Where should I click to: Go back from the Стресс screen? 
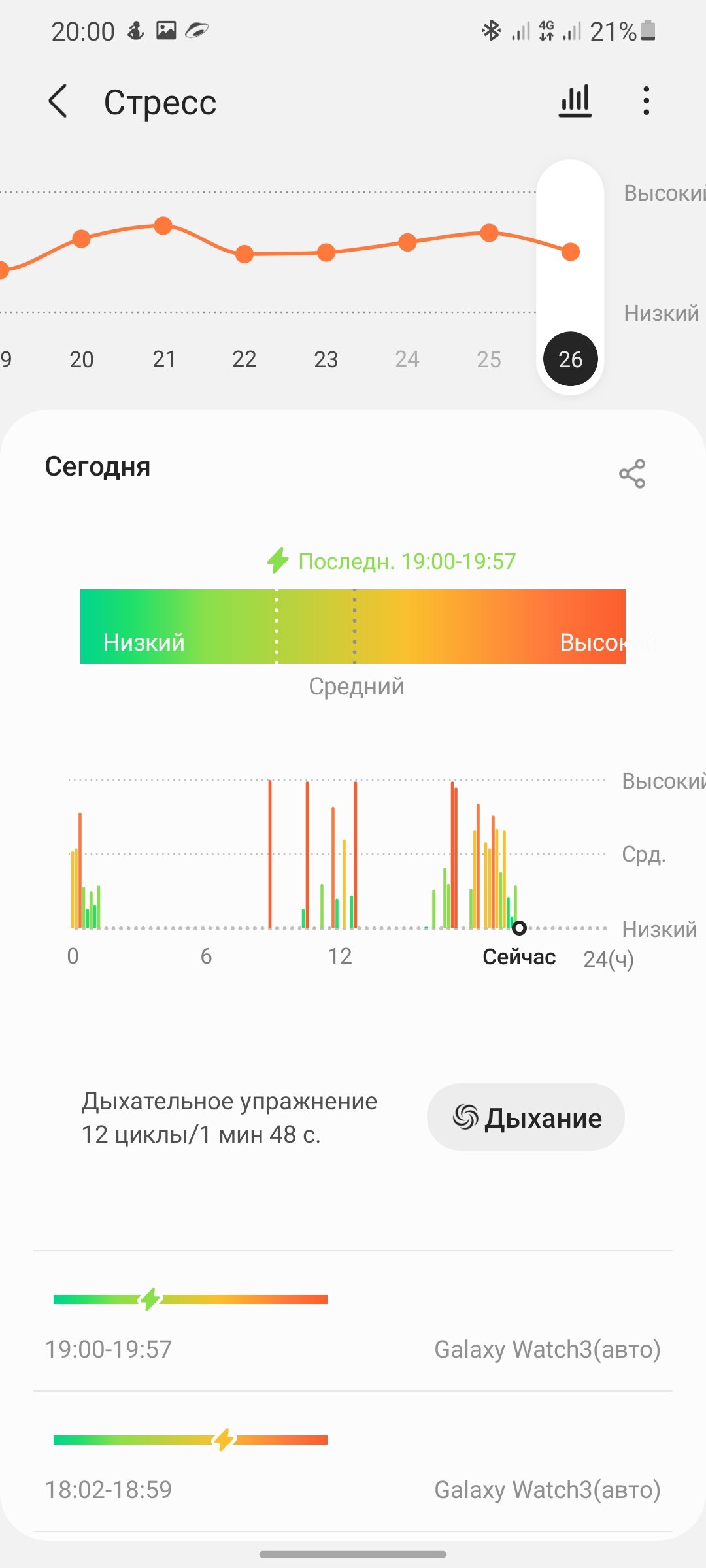(58, 102)
